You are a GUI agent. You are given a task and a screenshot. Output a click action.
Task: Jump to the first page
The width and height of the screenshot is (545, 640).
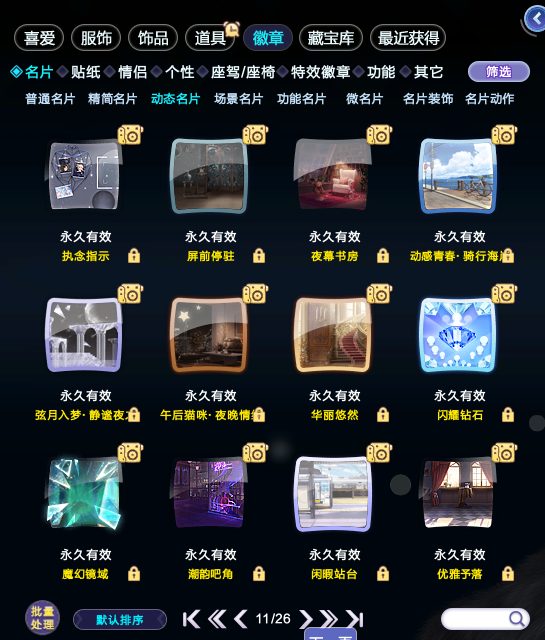click(191, 619)
